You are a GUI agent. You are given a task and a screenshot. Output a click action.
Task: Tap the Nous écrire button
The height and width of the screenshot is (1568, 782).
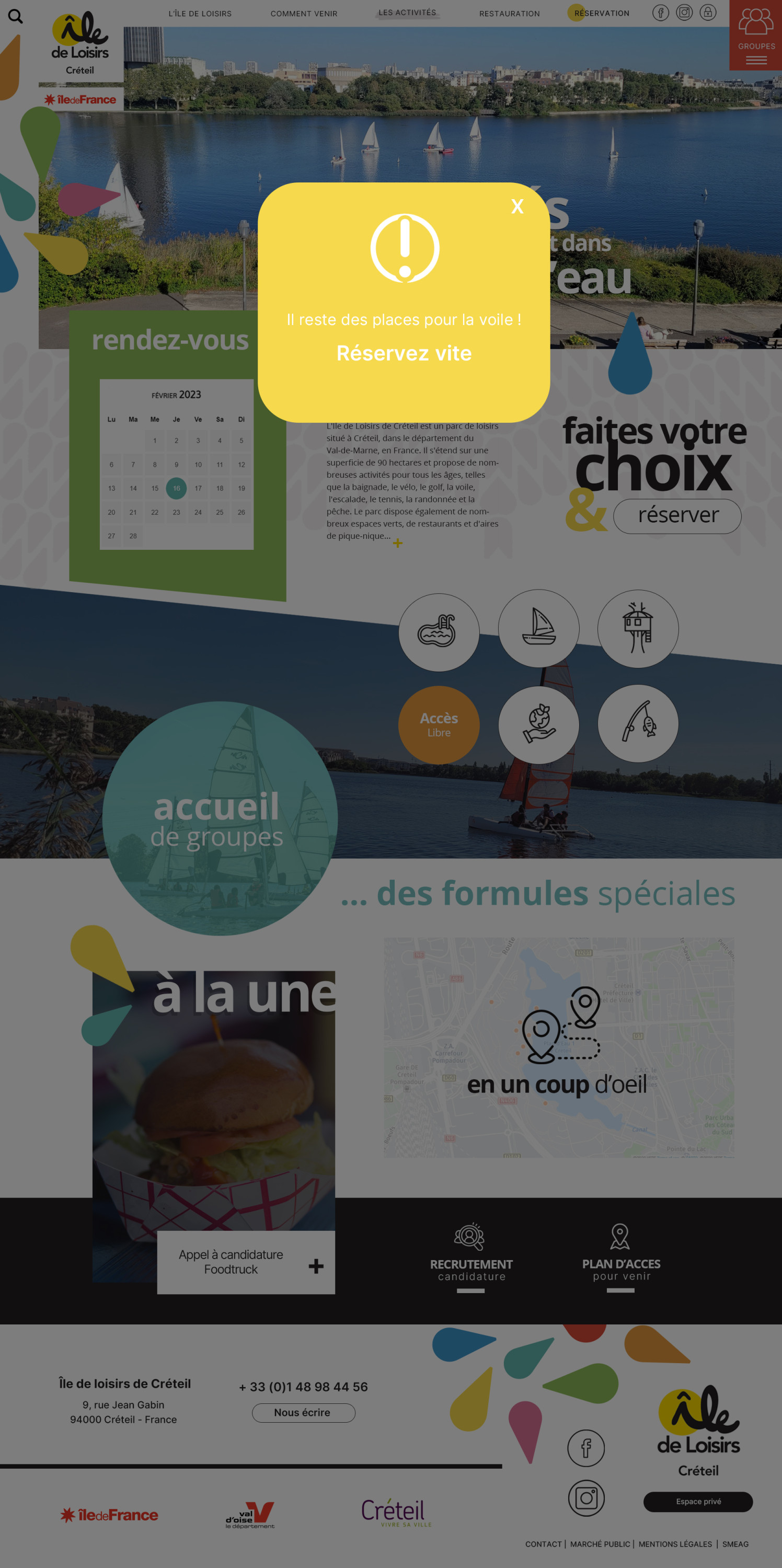pyautogui.click(x=303, y=1412)
